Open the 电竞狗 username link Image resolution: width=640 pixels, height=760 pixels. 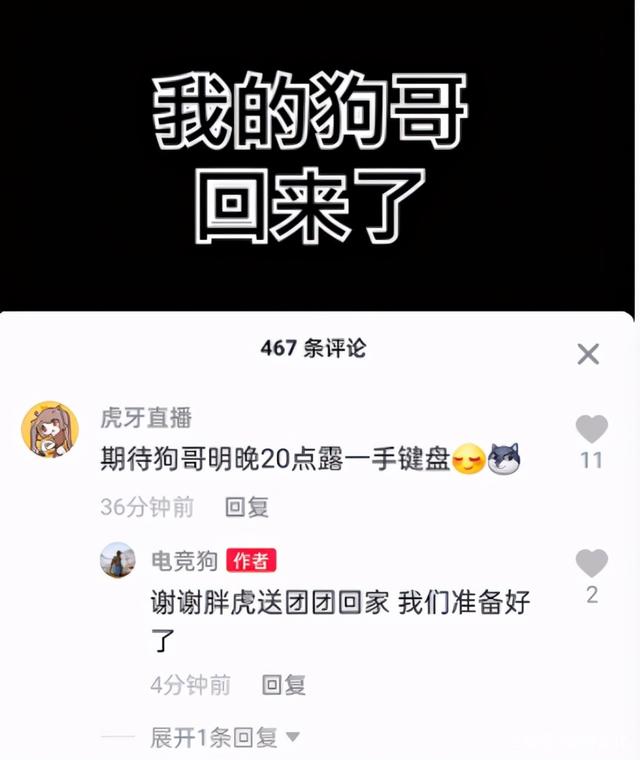click(183, 560)
